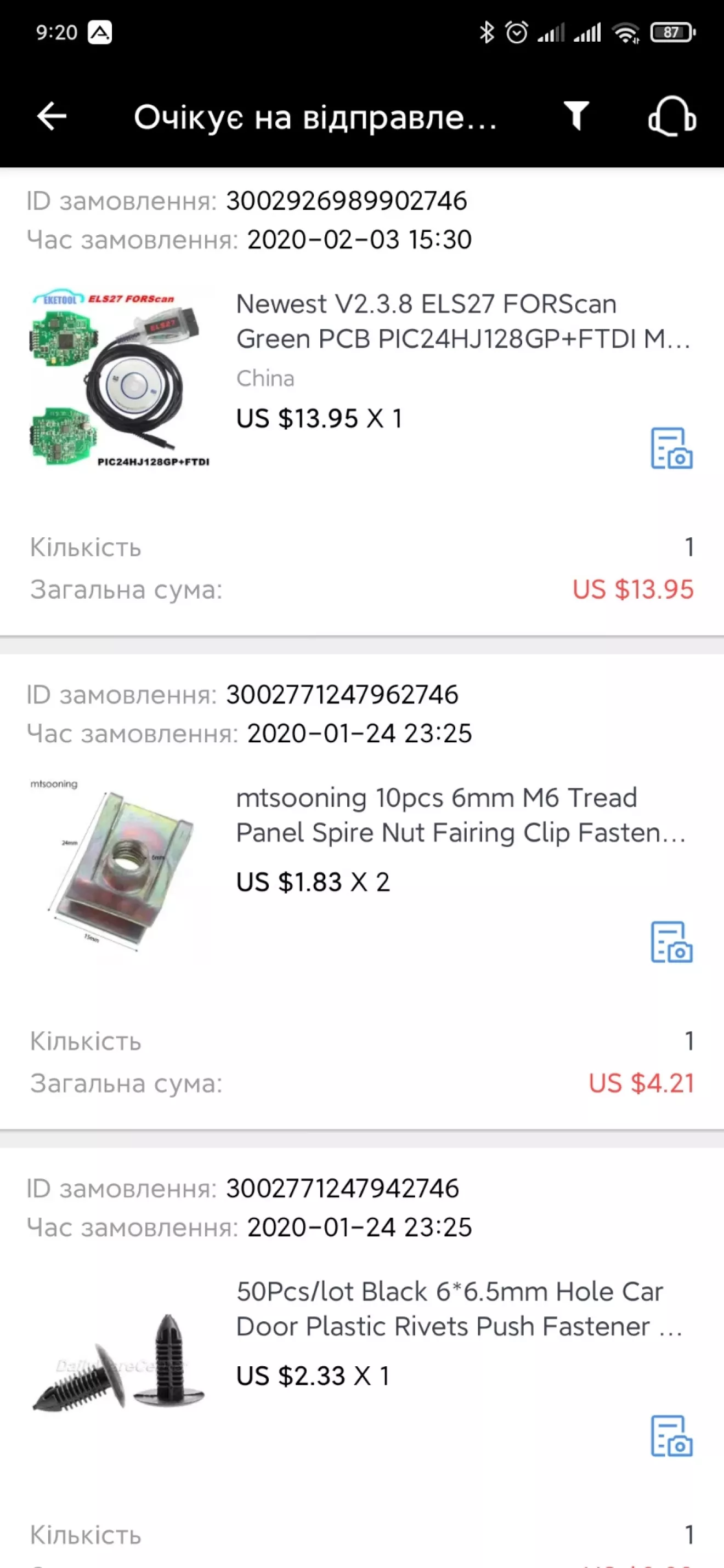724x1568 pixels.
Task: View the ELS27 FORScan product image
Action: 120,378
